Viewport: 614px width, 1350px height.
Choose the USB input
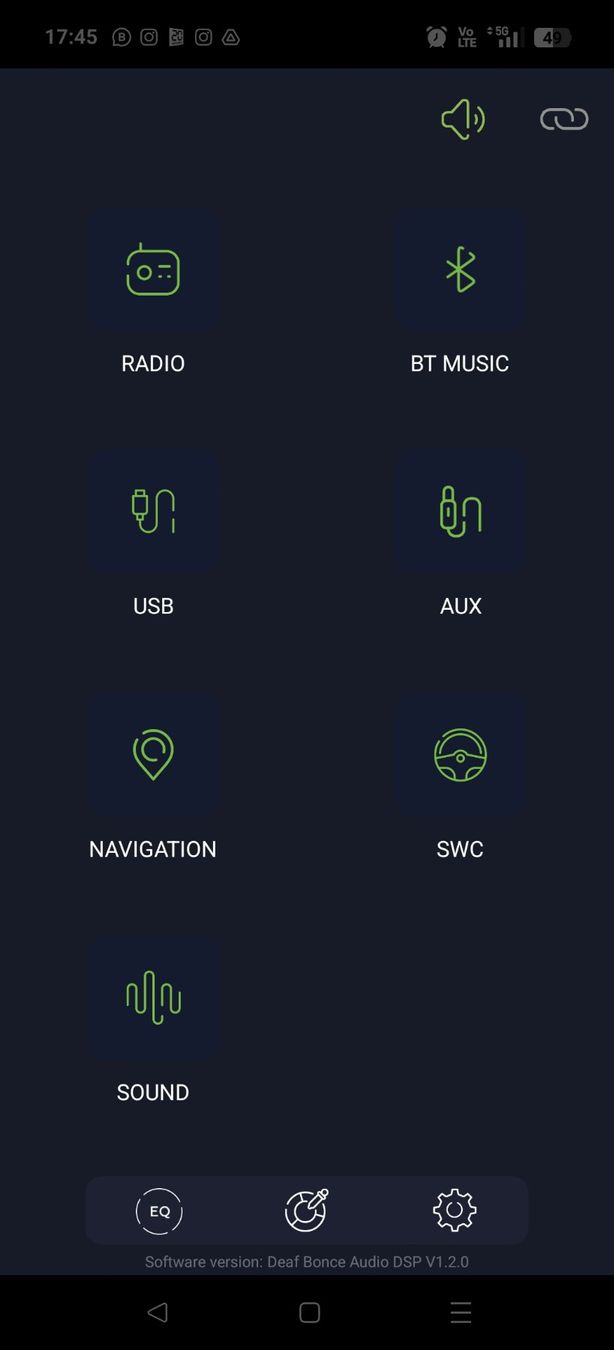coord(153,512)
